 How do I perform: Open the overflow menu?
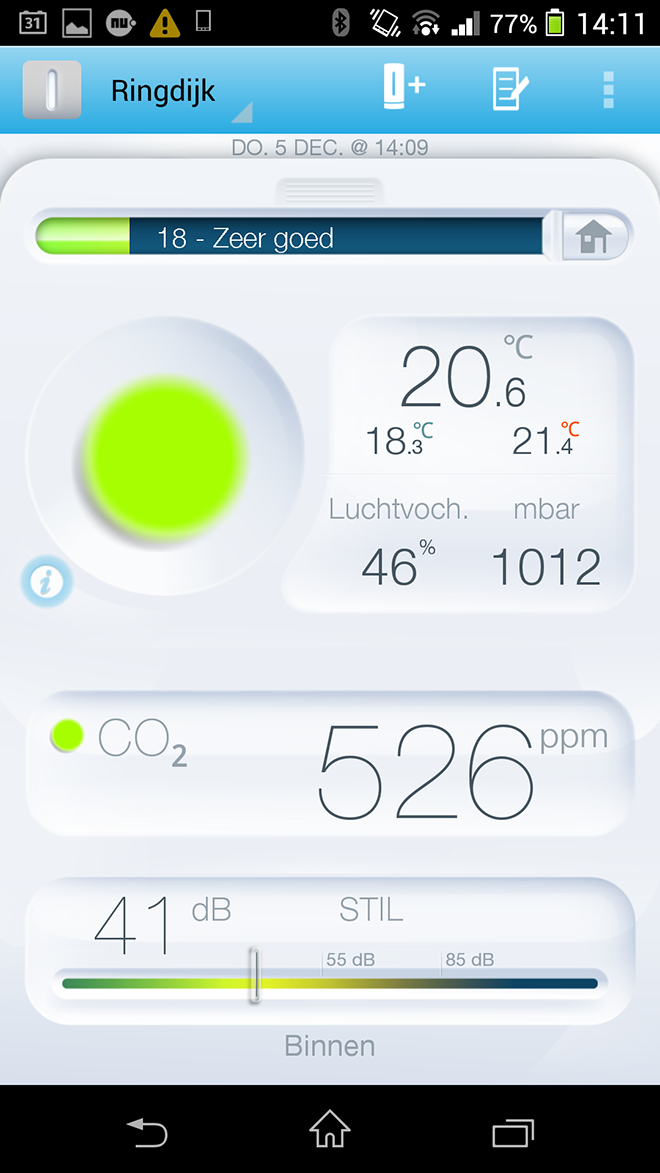pyautogui.click(x=608, y=90)
